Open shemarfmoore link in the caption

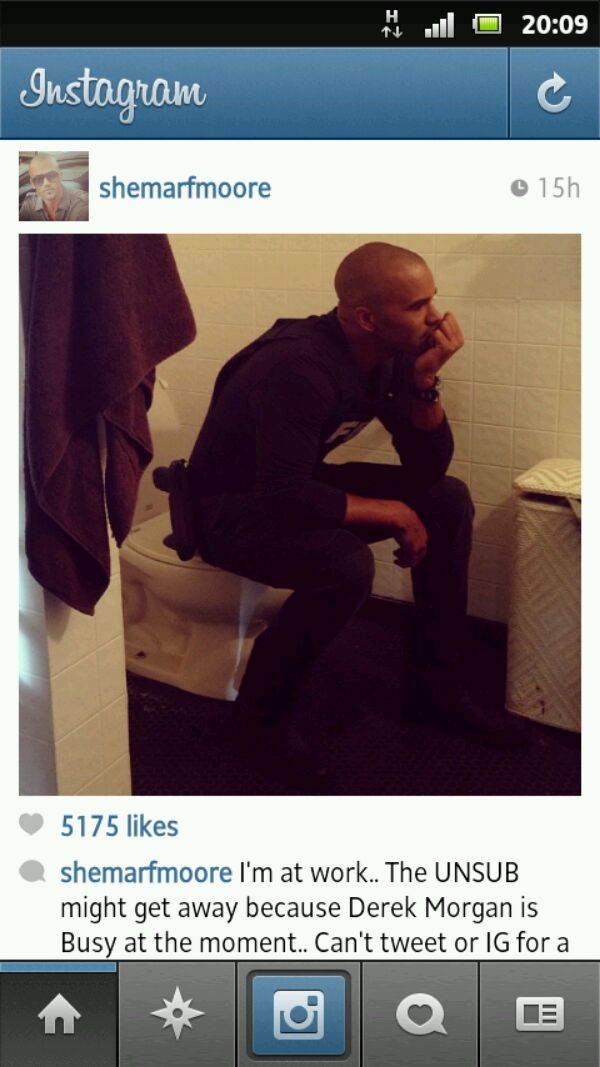(x=146, y=872)
